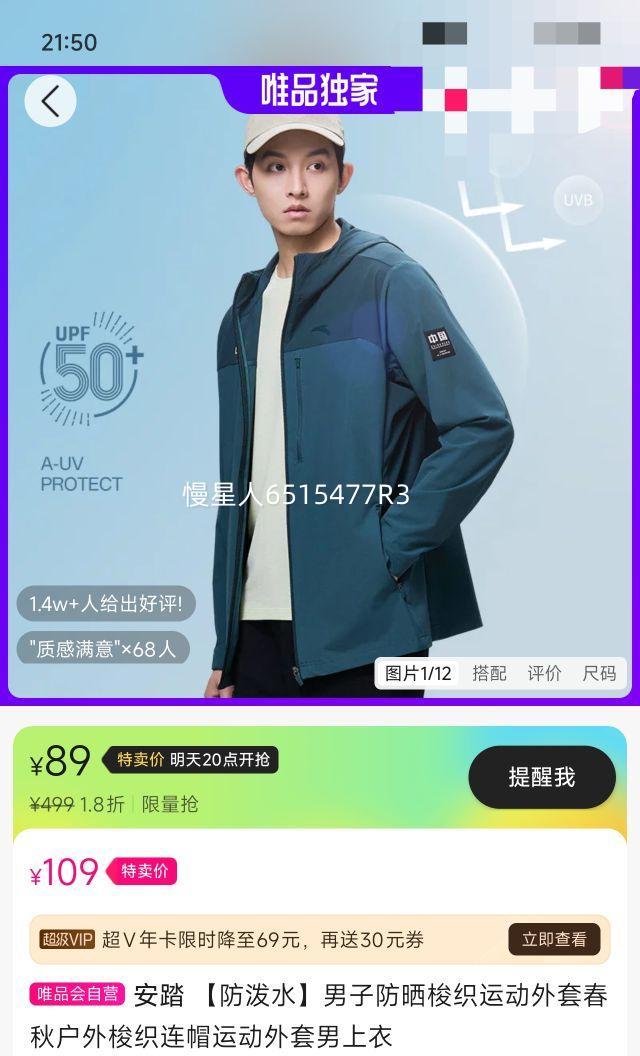Go back using the arrow button
640x1056 pixels.
pyautogui.click(x=50, y=101)
